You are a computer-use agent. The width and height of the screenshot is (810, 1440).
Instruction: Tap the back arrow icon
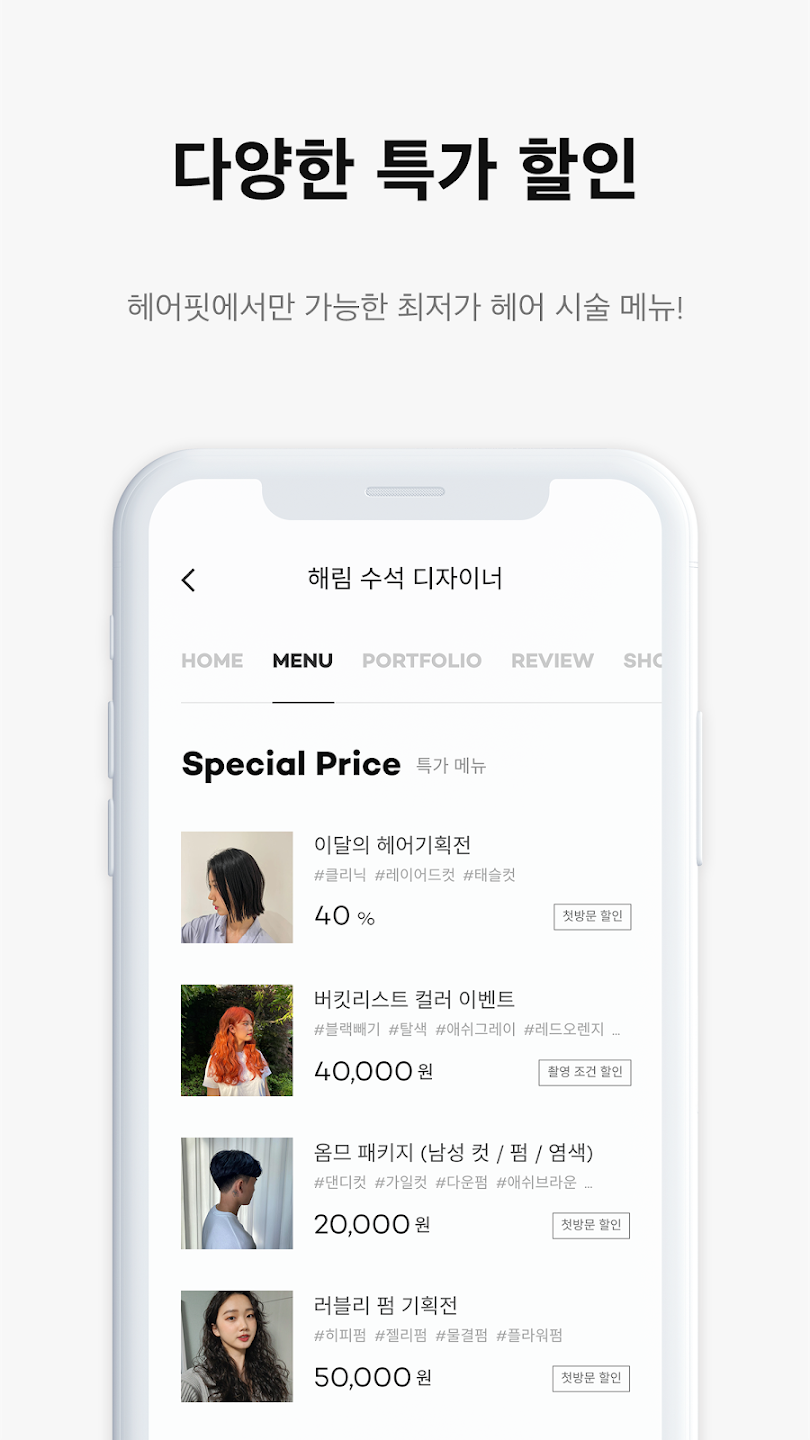click(189, 580)
